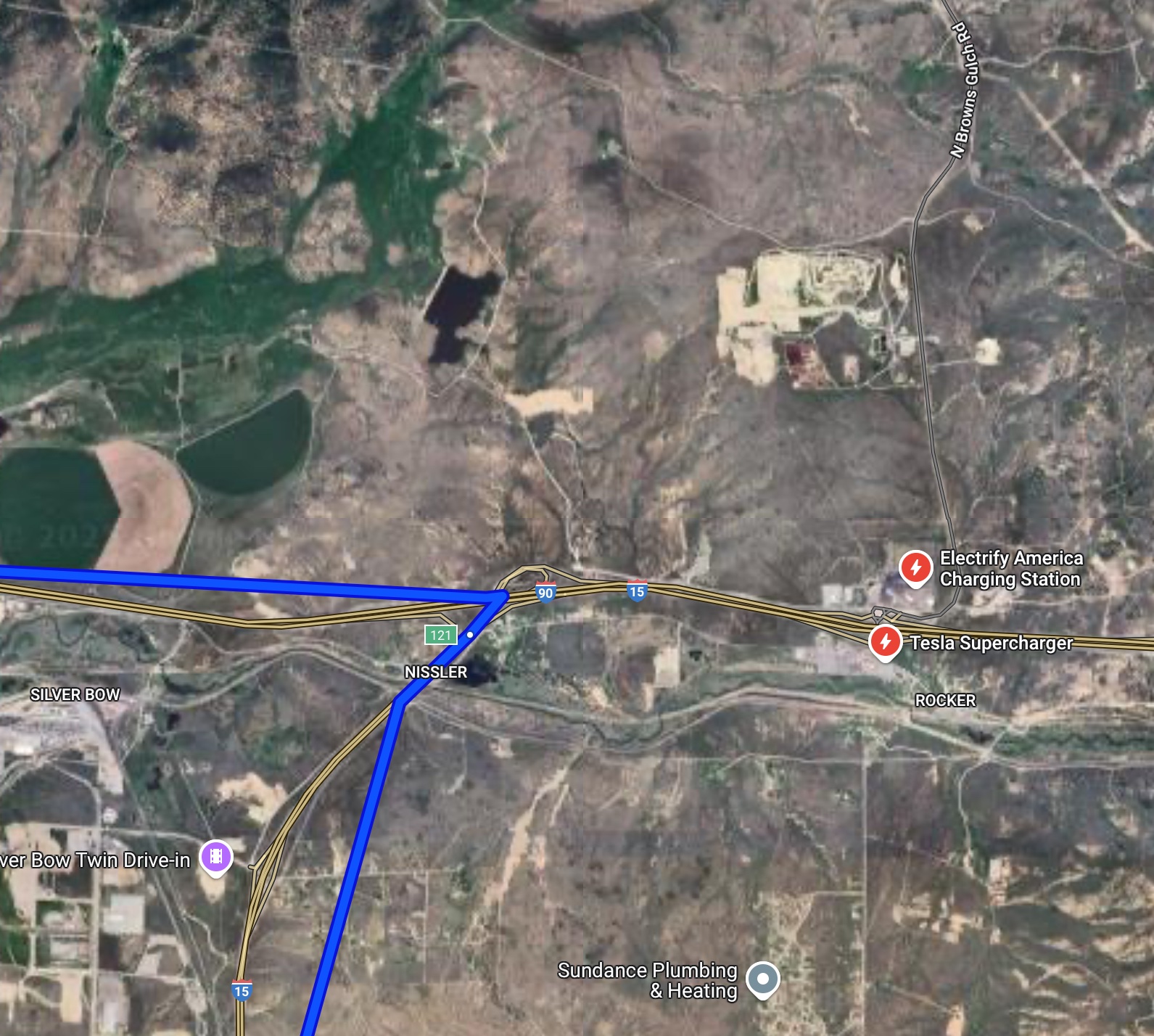Viewport: 1154px width, 1036px height.
Task: View the Sundance Plumbing & Heating marker
Action: pyautogui.click(x=762, y=979)
